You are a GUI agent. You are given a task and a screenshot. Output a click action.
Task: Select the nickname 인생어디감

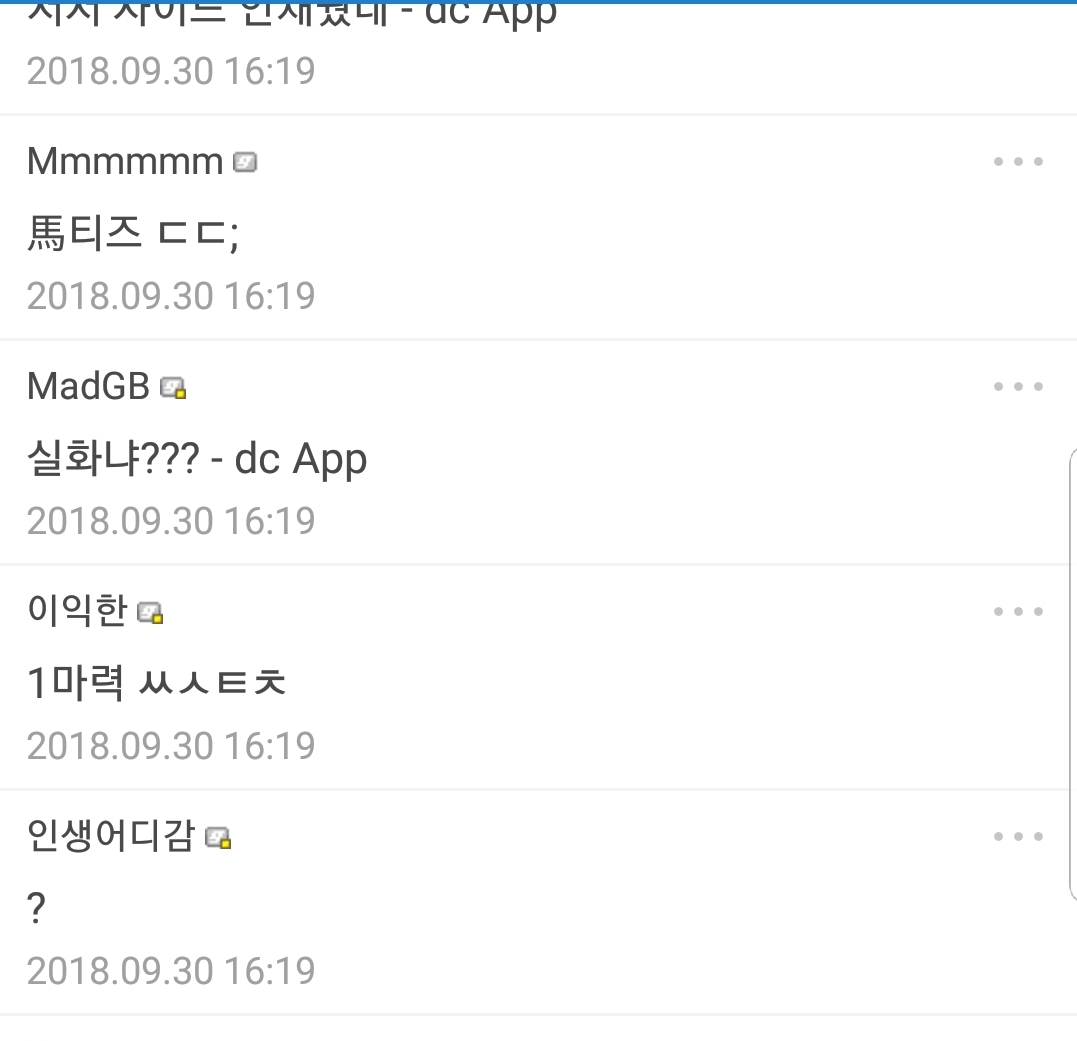tap(111, 836)
